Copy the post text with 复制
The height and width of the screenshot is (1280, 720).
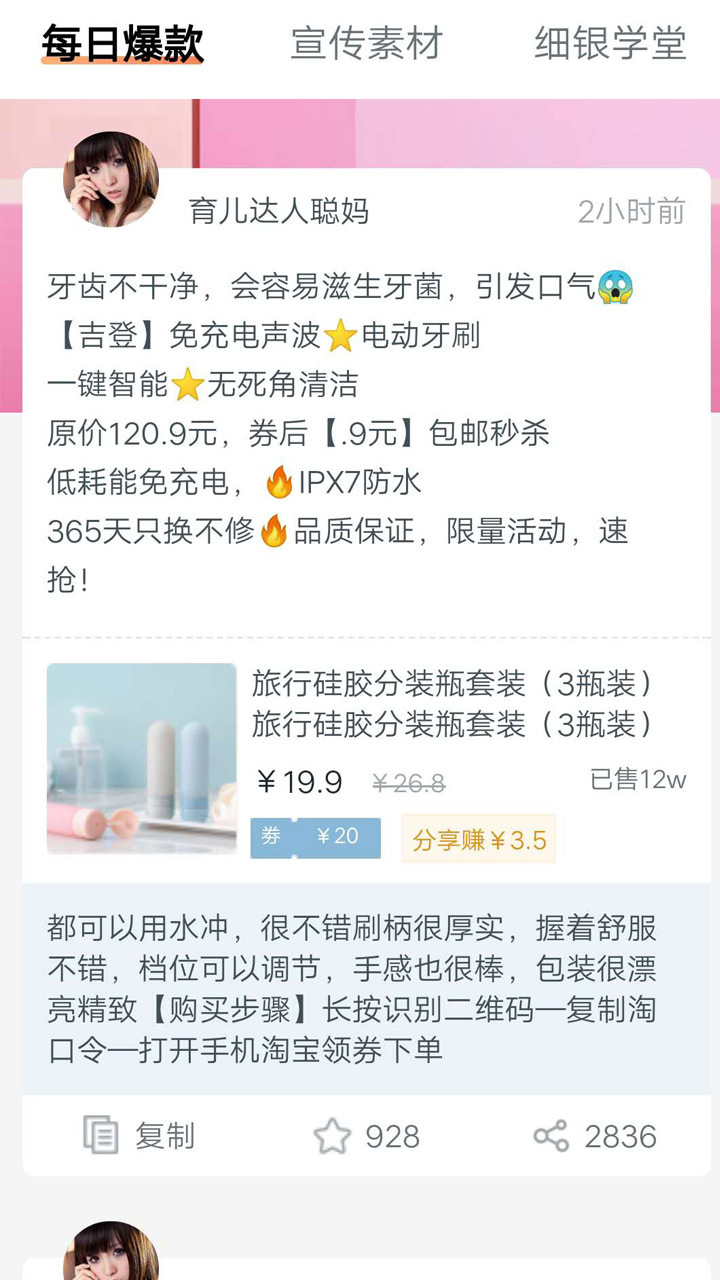(x=139, y=1136)
